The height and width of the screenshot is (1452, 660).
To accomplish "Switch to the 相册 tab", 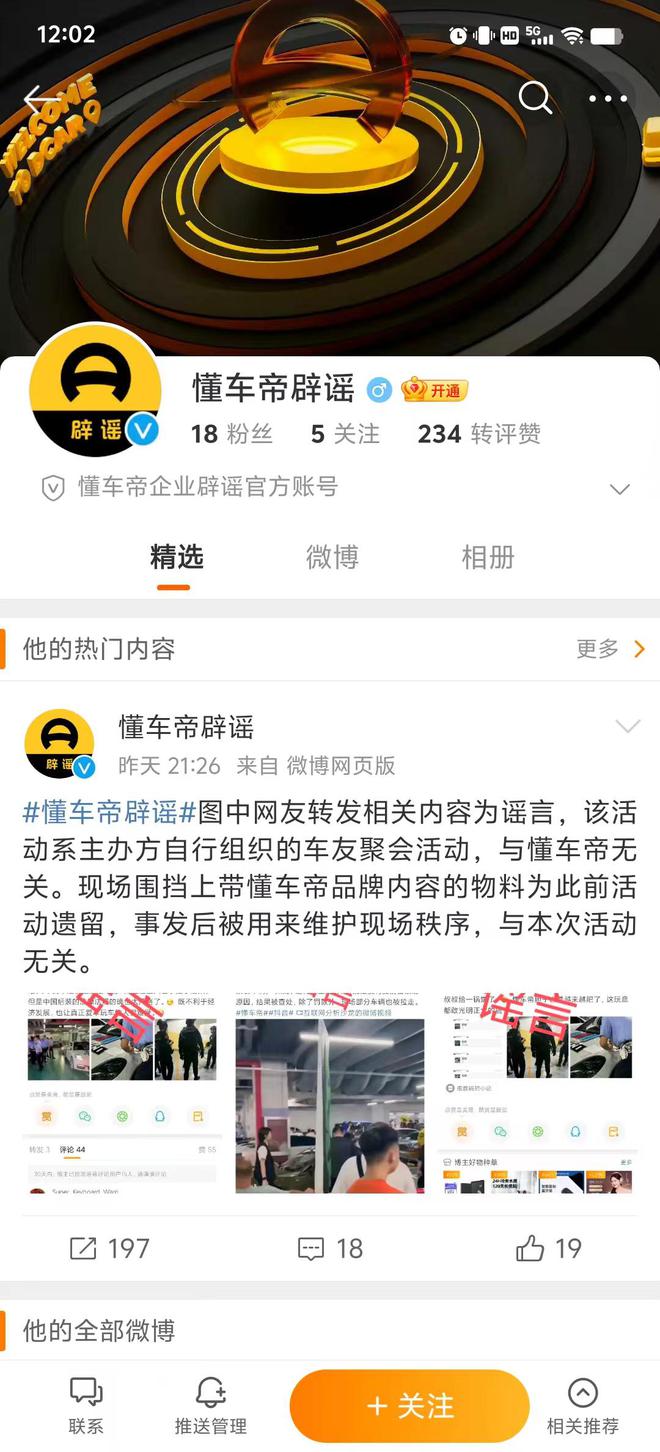I will click(487, 557).
